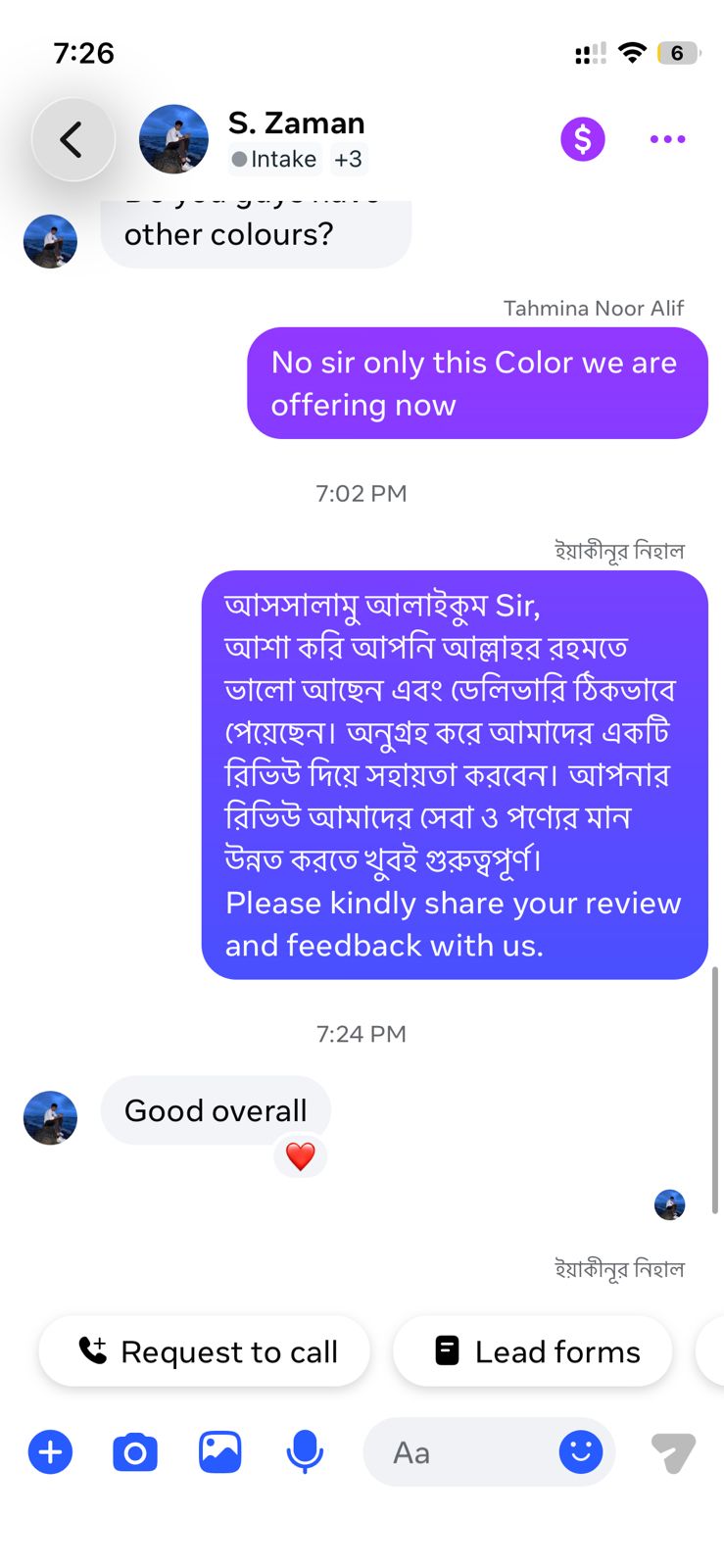Viewport: 724px width, 1568px height.
Task: Record a voice message with the microphone
Action: coord(305,1451)
